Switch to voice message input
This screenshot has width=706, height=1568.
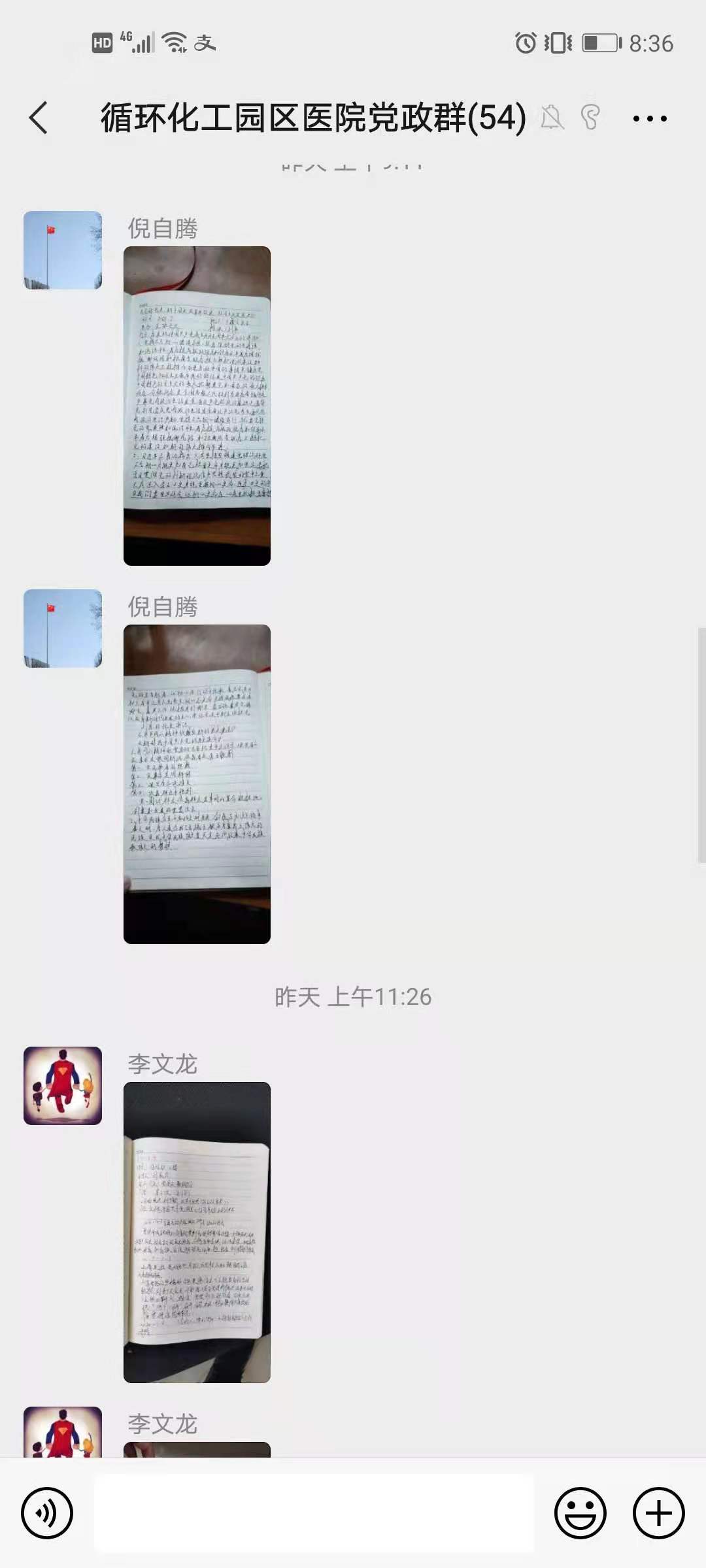point(47,1512)
